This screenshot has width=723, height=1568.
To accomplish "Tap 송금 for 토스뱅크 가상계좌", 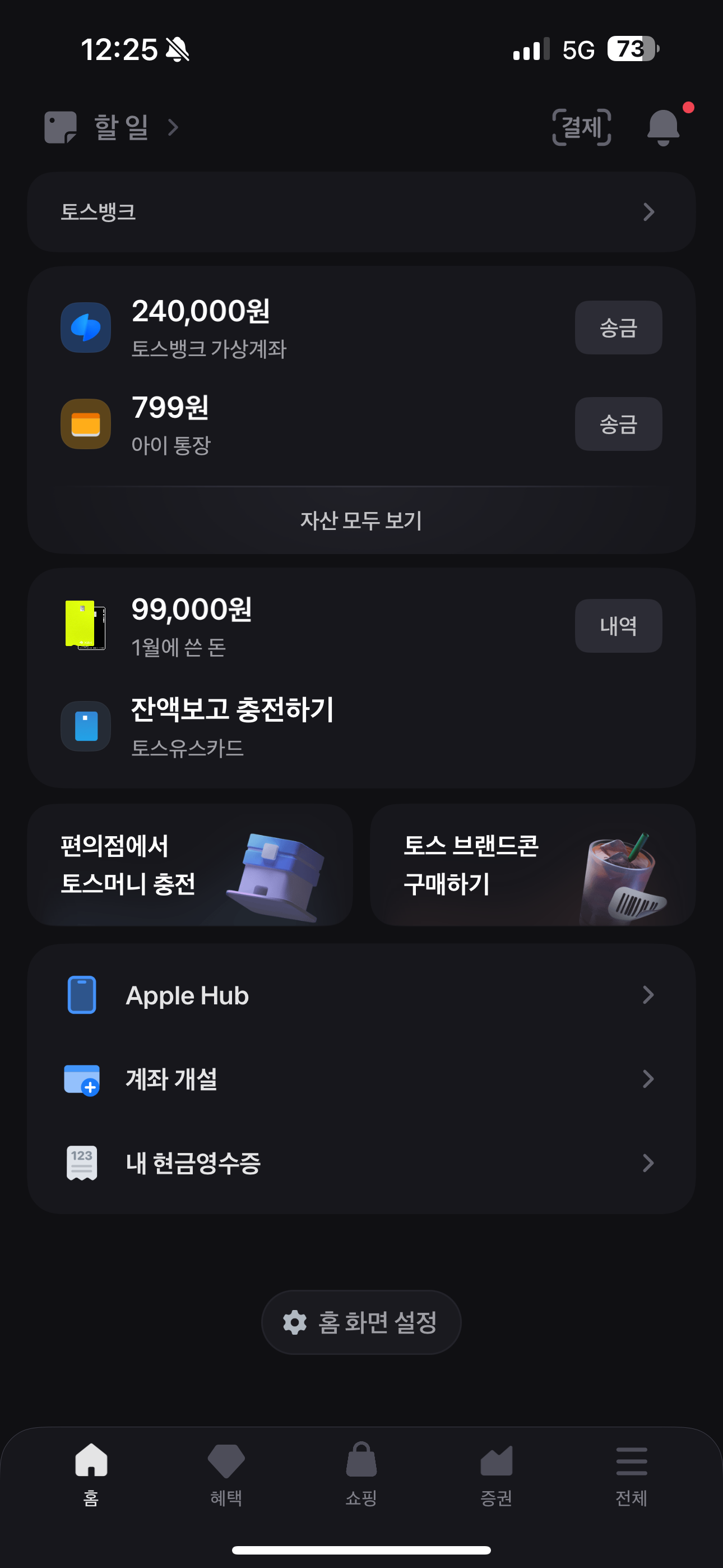I will coord(618,328).
